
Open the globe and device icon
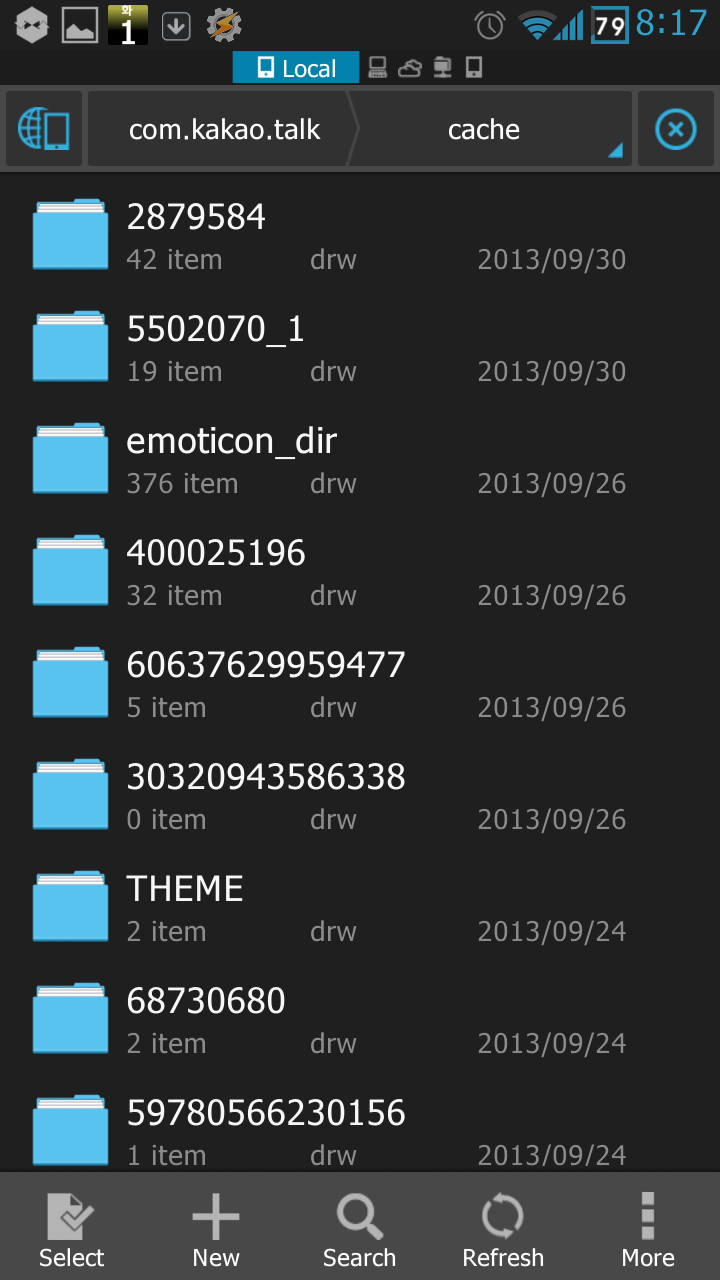43,130
